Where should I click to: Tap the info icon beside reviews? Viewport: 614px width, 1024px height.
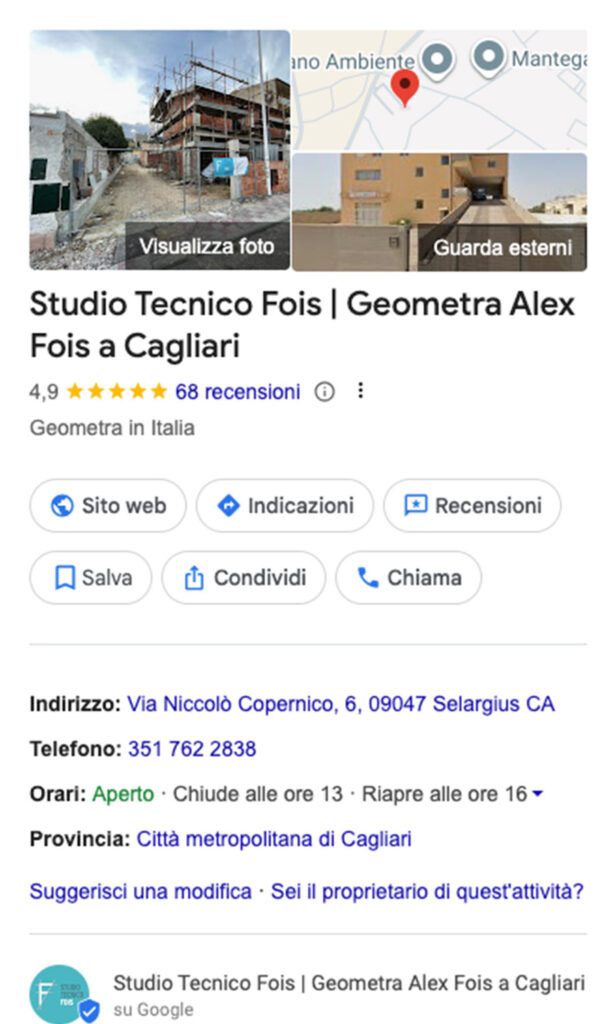324,392
